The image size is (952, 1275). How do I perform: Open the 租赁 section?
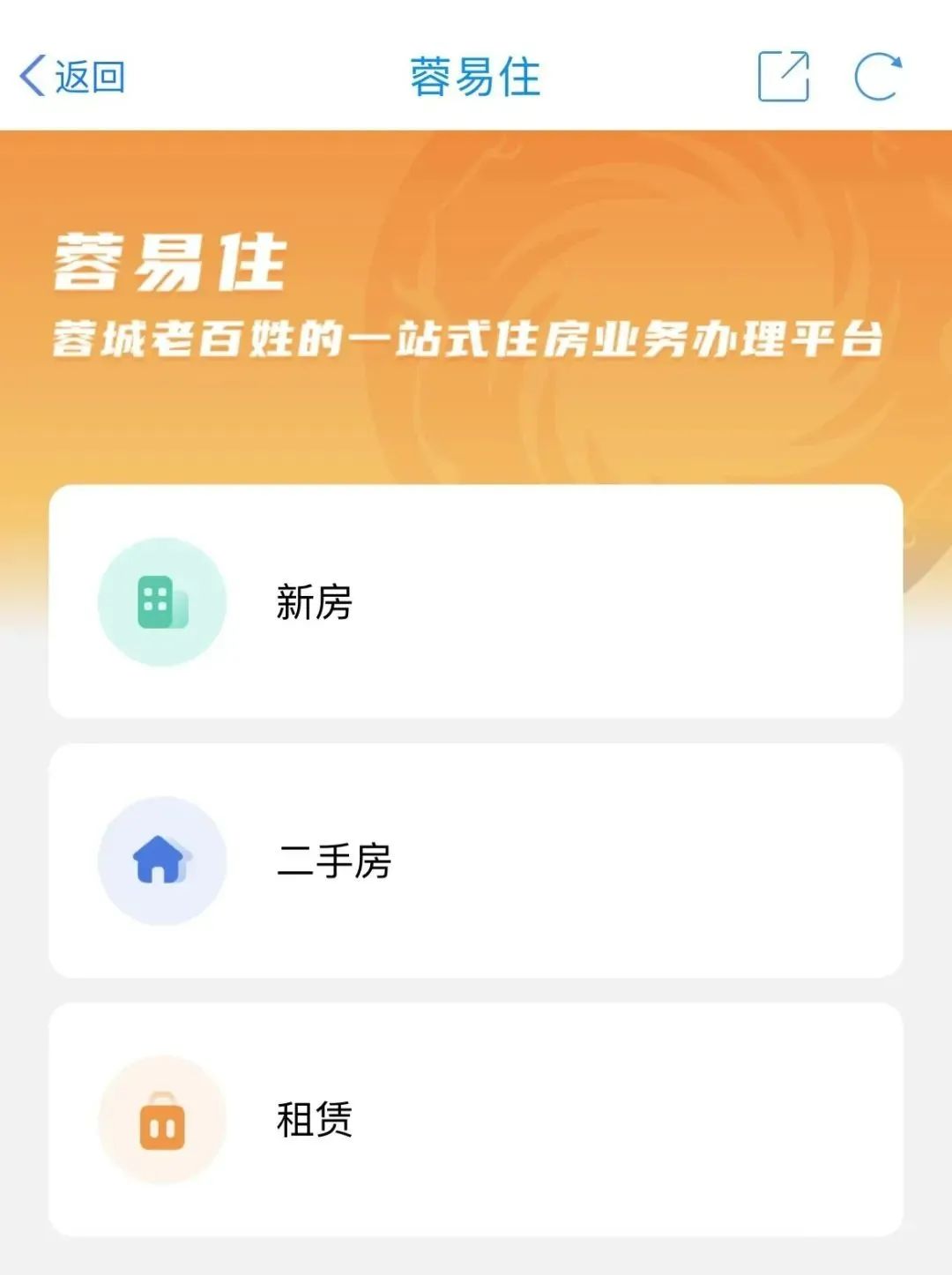coord(476,1119)
